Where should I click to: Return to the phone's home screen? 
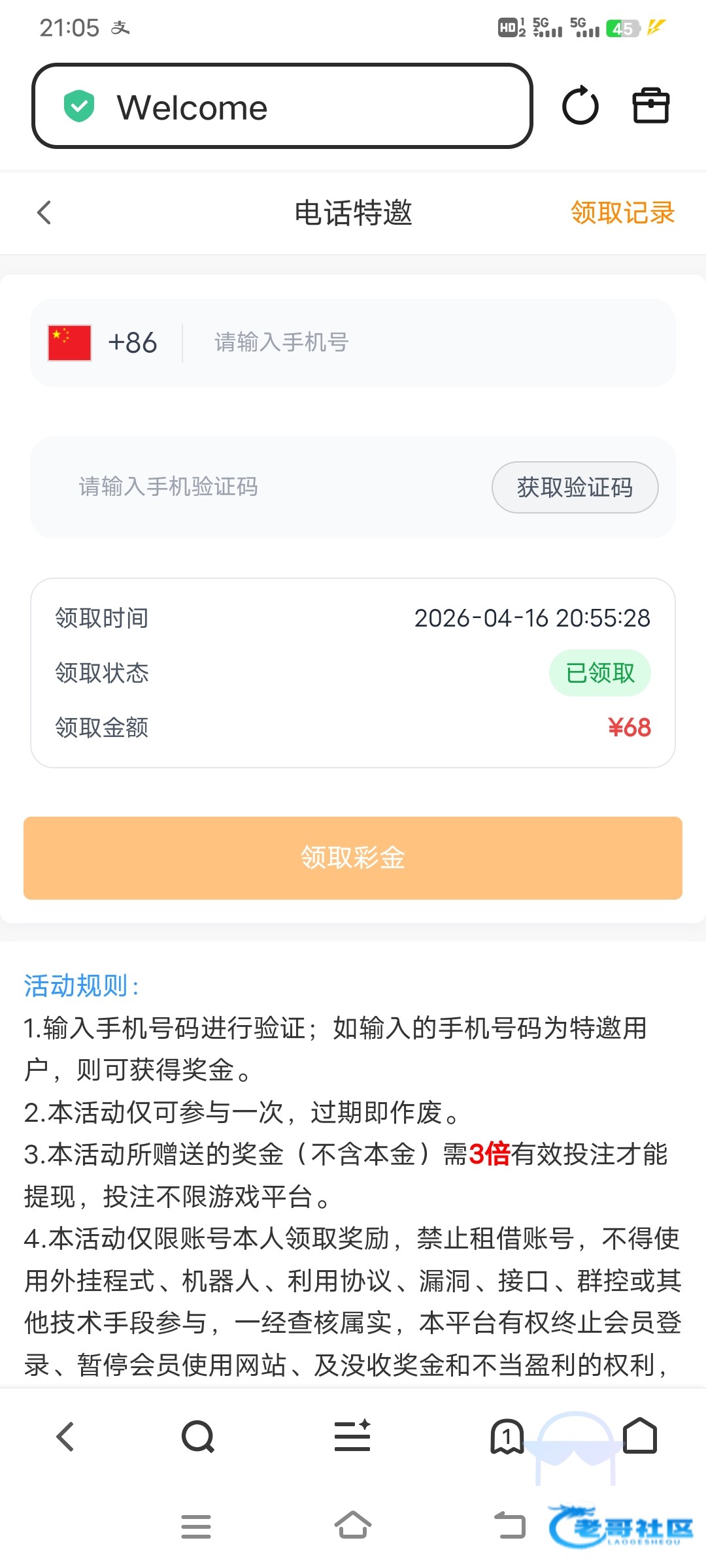(x=353, y=1527)
